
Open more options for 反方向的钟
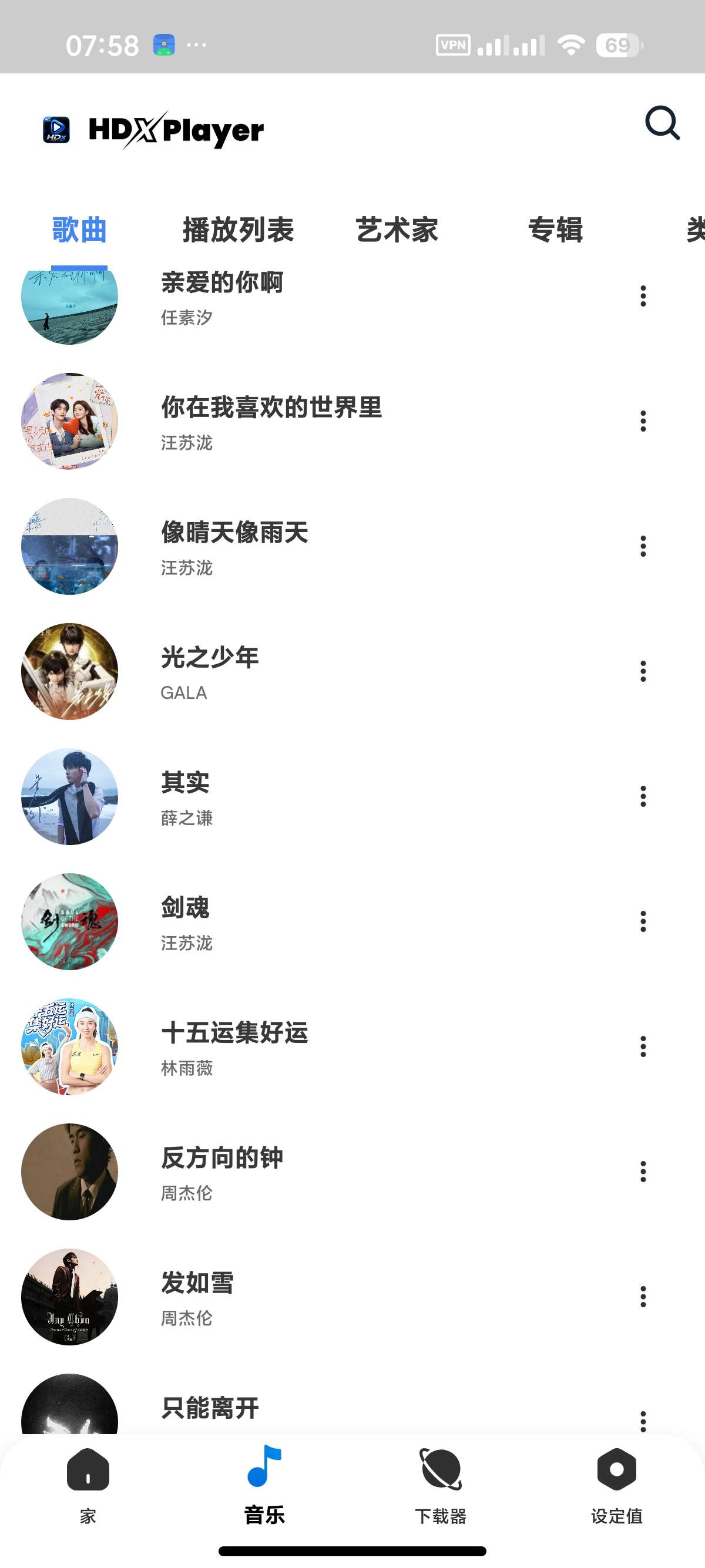(x=643, y=1172)
